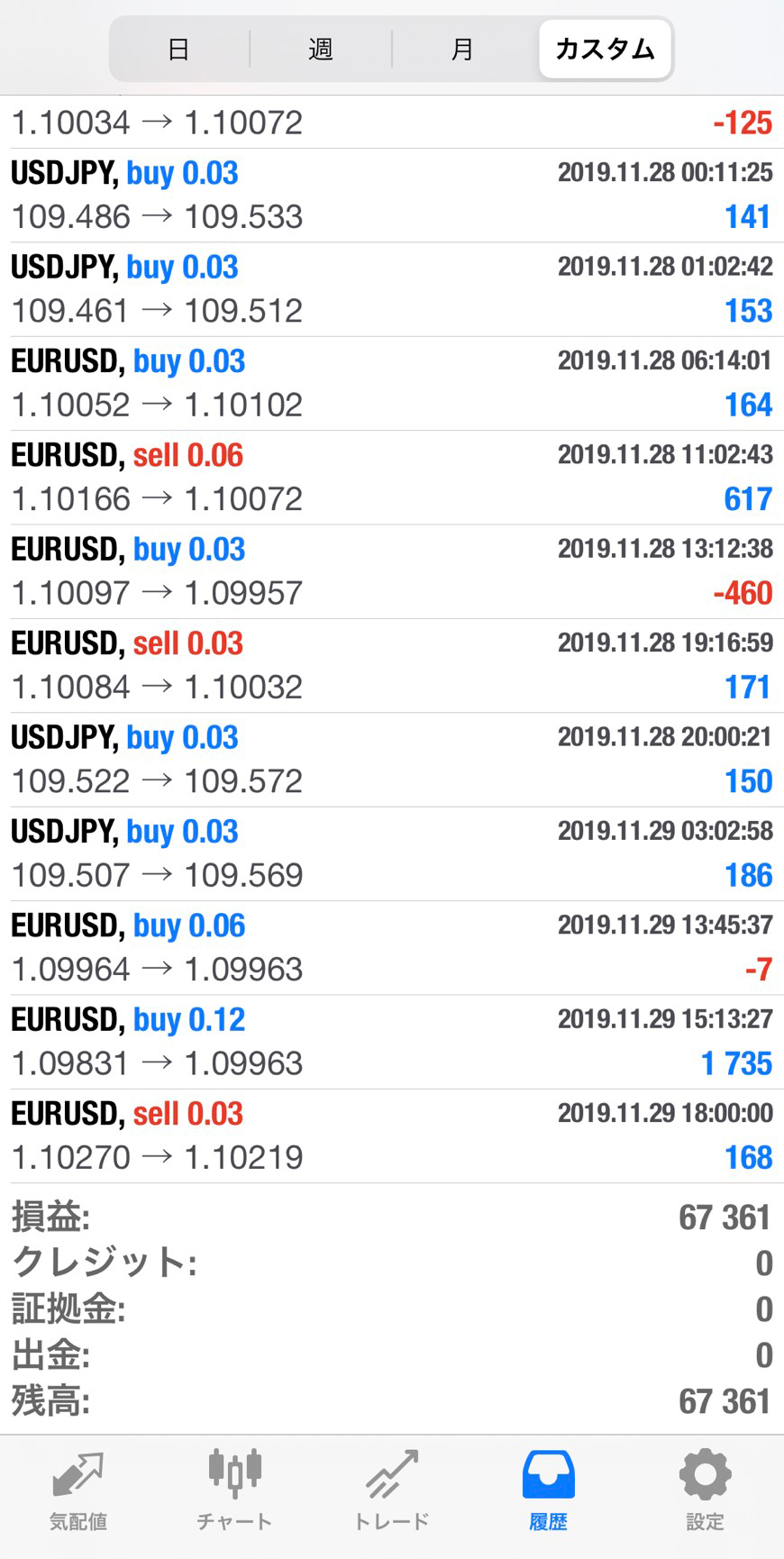The image size is (784, 1559).
Task: Open the EURUSD sell trade from 2019.11.29 18:00:00
Action: tap(391, 1135)
